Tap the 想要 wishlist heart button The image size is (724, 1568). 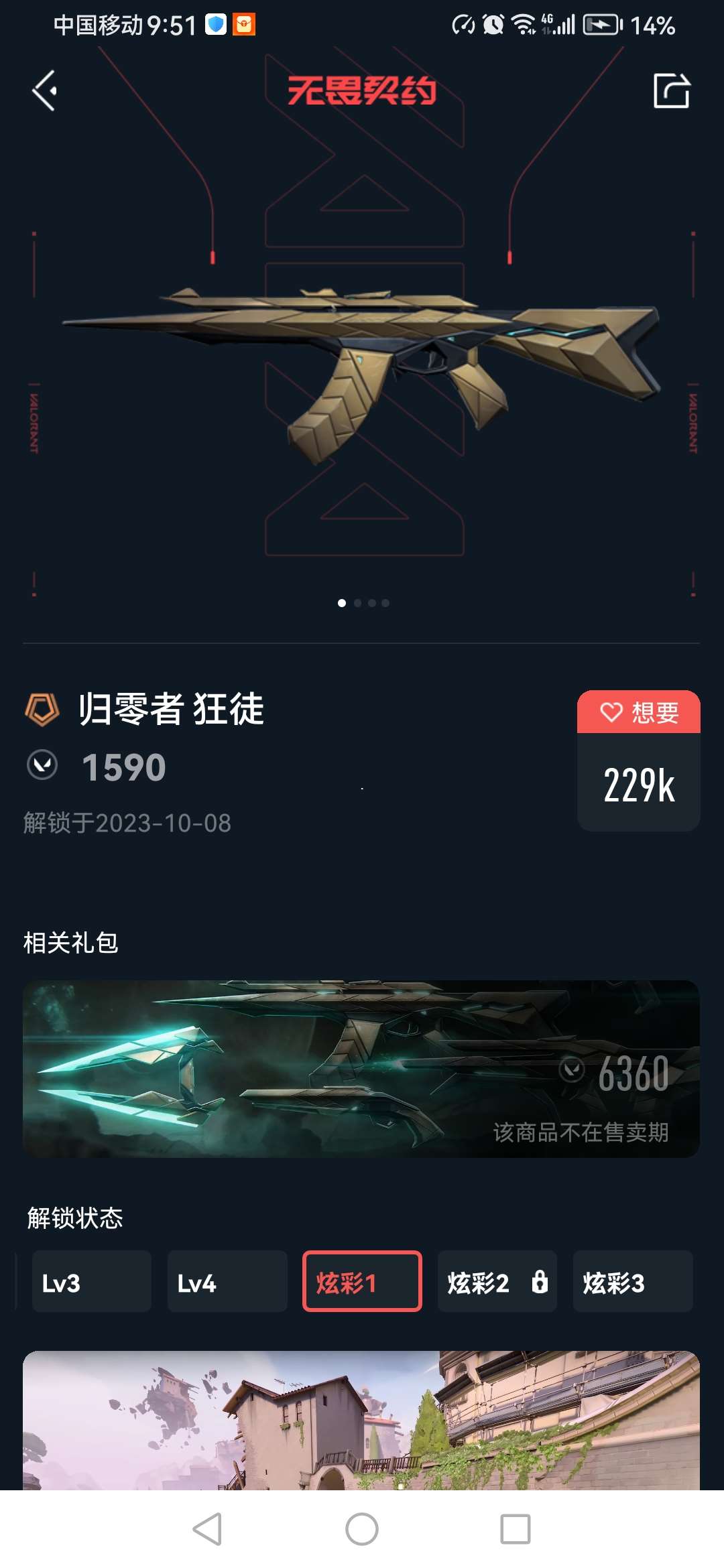(x=638, y=712)
